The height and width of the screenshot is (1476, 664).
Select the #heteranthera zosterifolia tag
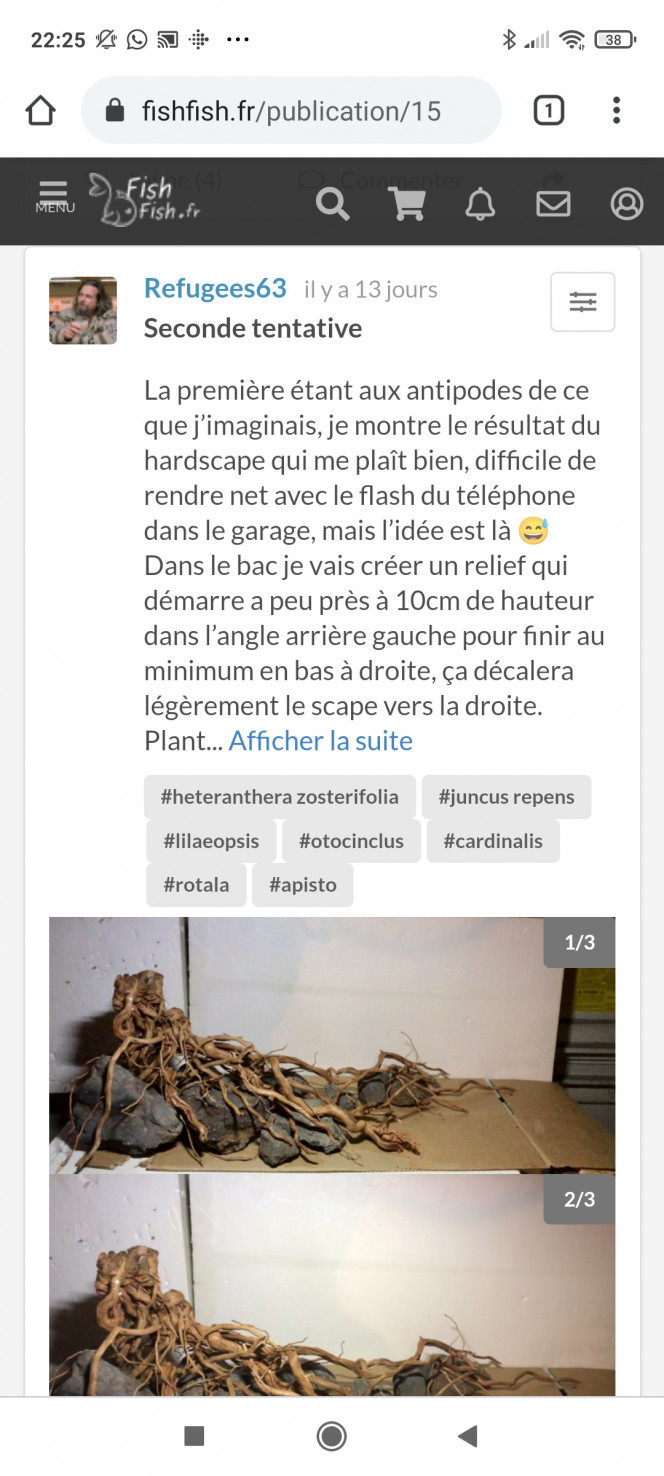280,797
